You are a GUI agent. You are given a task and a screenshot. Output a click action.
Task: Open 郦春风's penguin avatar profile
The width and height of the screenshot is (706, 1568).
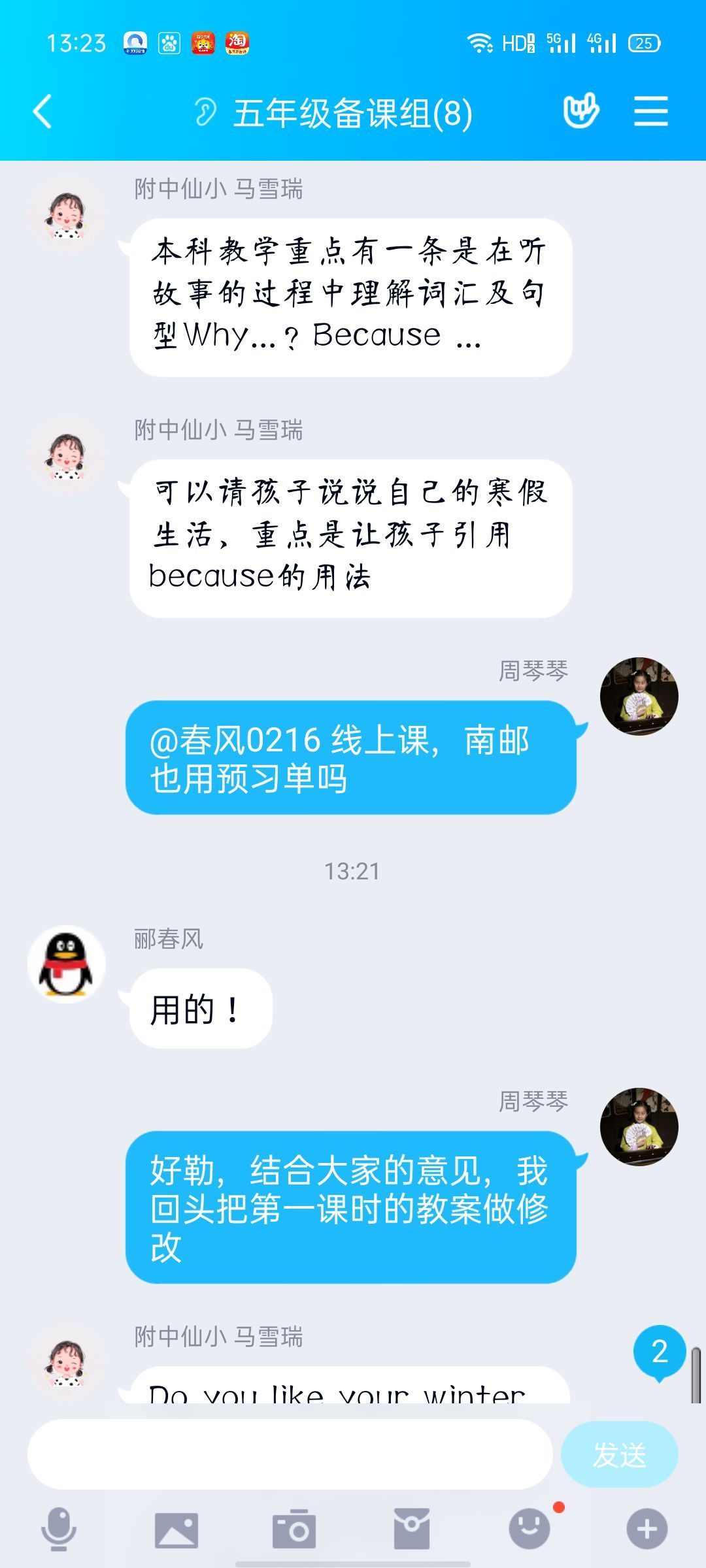pyautogui.click(x=67, y=964)
